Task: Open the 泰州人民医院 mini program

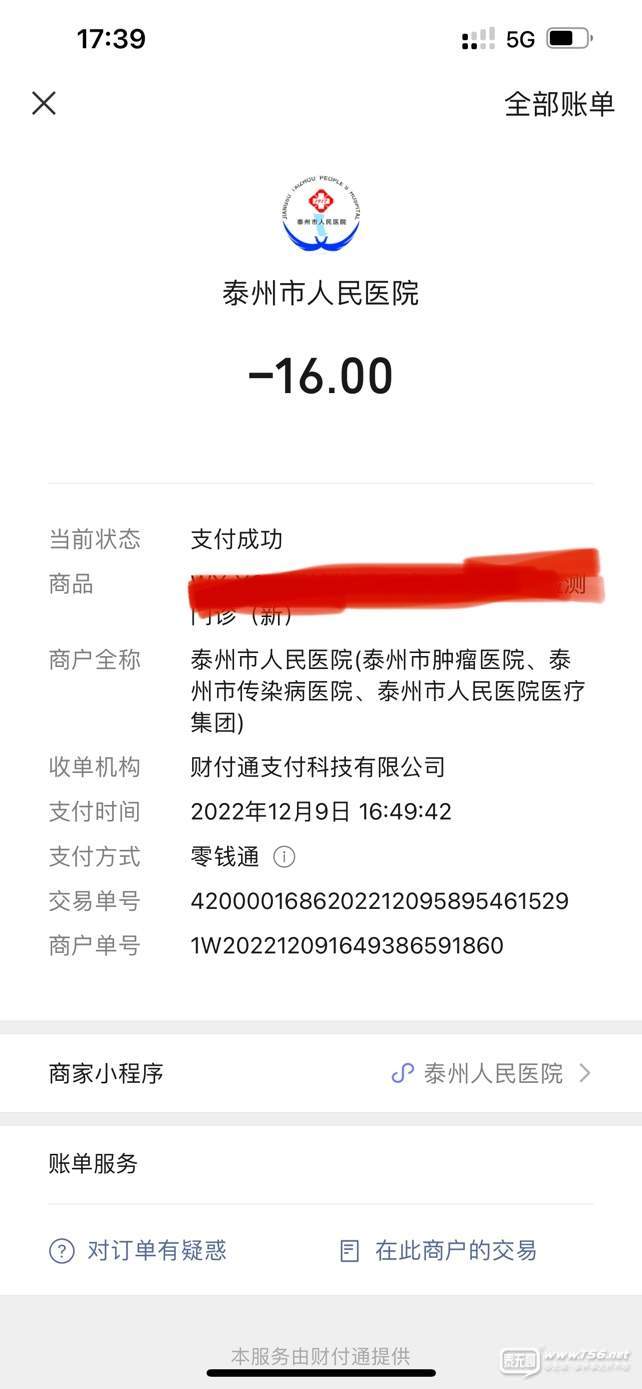Action: tap(492, 1074)
